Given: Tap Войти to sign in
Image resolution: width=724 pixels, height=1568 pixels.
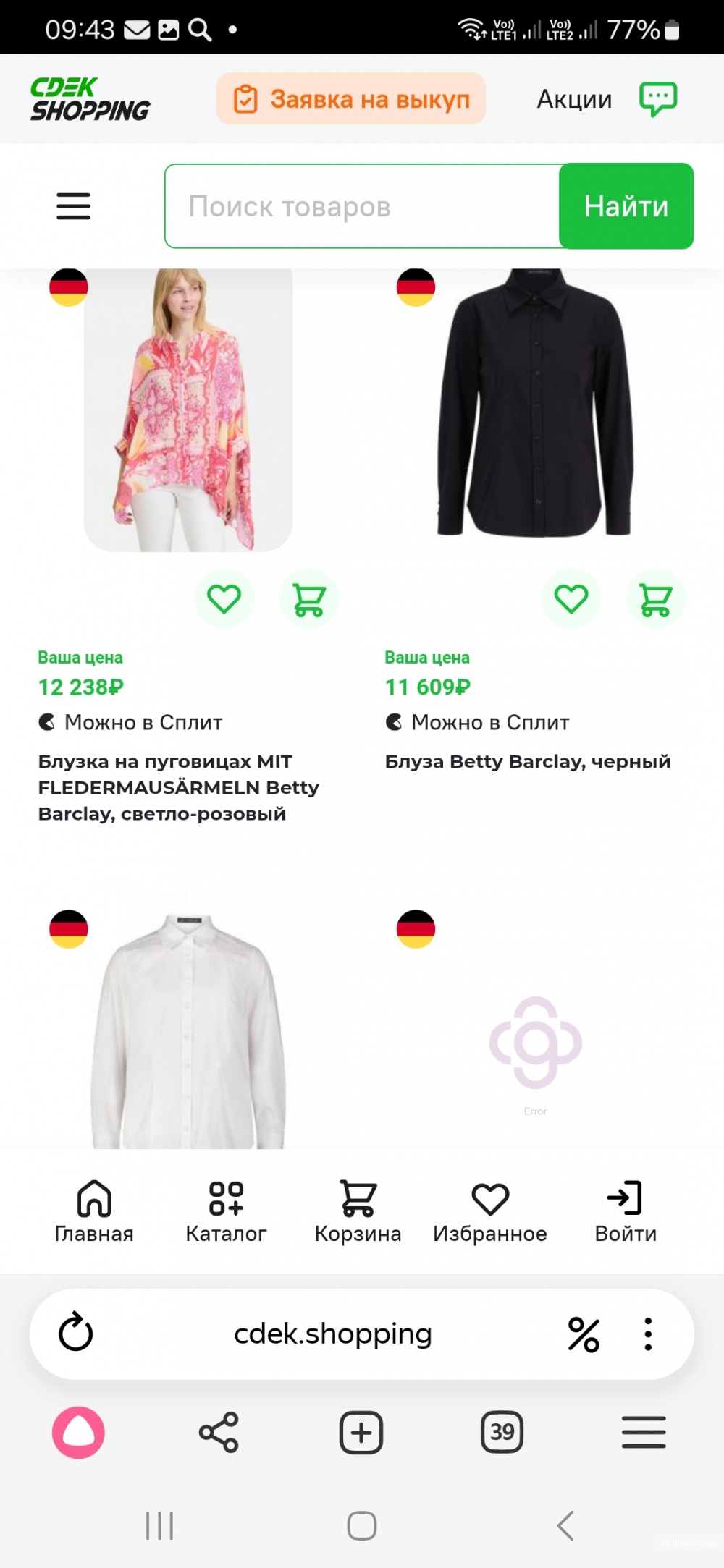Looking at the screenshot, I should click(x=626, y=1211).
